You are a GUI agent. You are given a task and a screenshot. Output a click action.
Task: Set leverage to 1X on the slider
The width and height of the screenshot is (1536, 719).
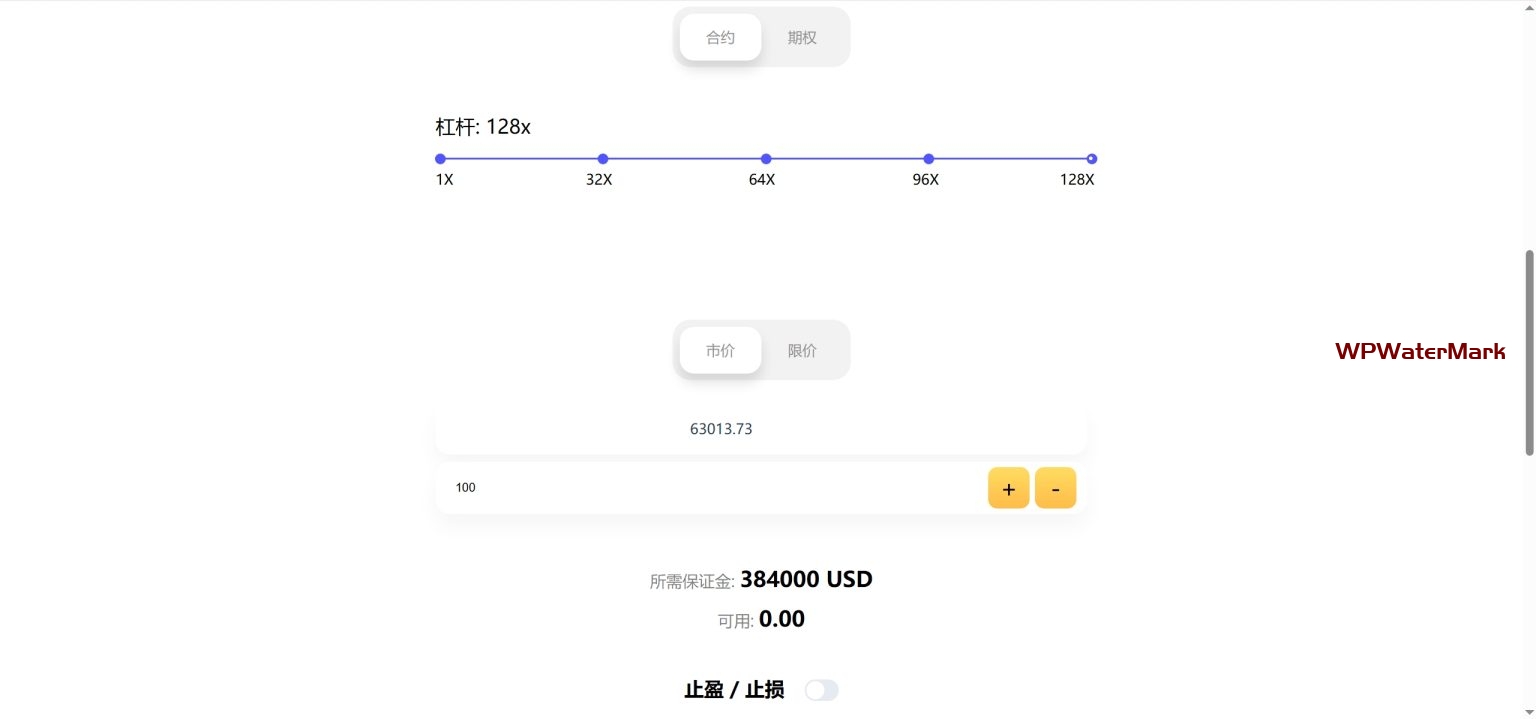(x=440, y=159)
